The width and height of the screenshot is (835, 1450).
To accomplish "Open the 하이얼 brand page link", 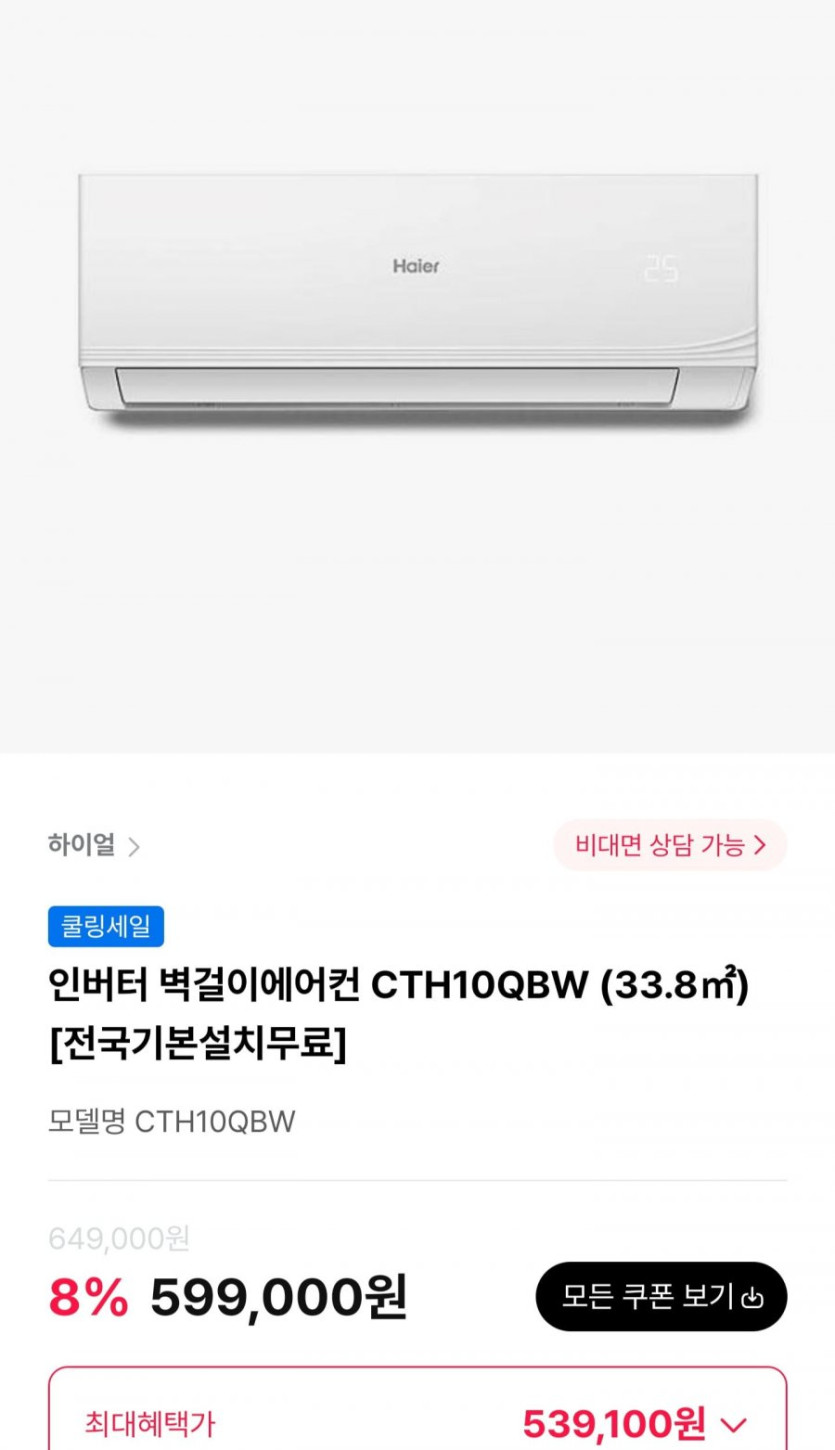I will (94, 846).
